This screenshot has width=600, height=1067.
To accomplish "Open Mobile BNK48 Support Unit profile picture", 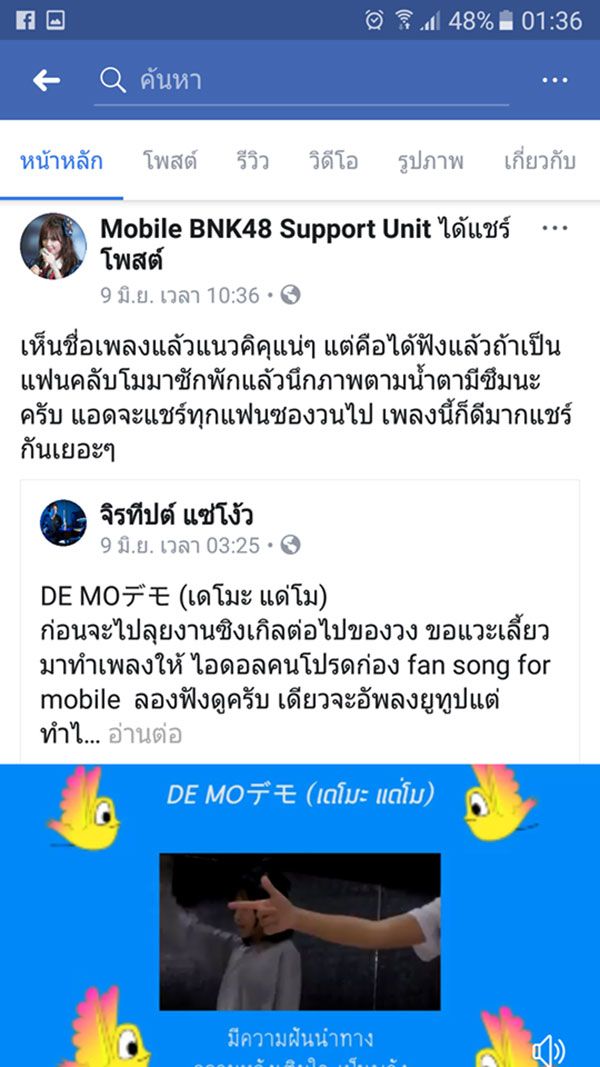I will 53,246.
